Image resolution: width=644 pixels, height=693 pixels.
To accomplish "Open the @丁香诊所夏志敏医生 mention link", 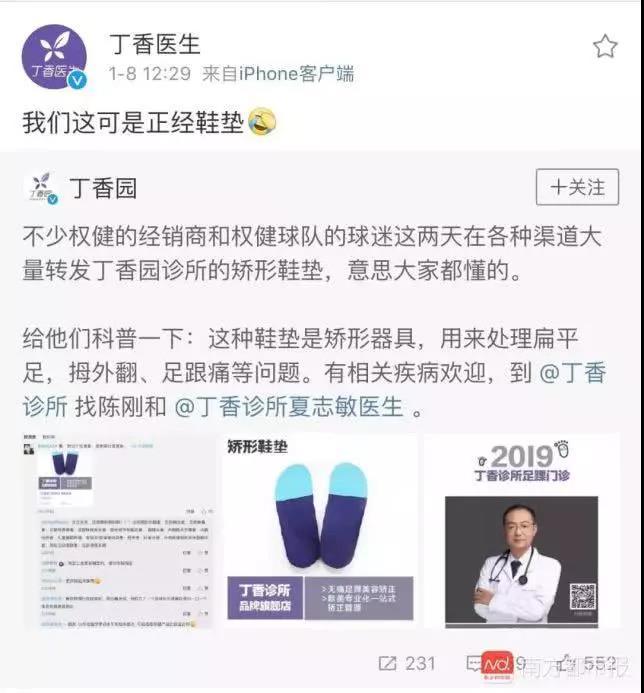I will (x=289, y=407).
